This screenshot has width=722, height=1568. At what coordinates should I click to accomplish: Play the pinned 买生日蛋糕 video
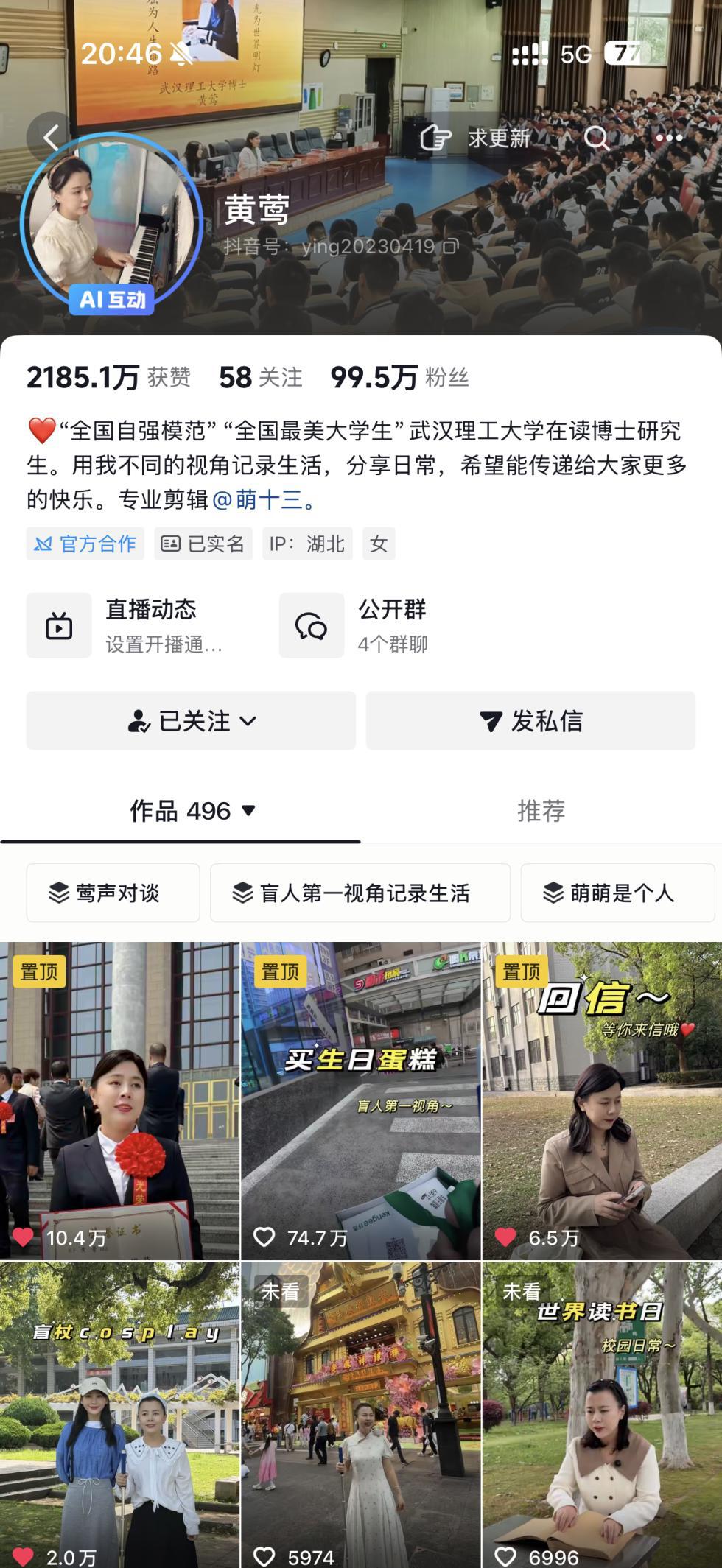click(360, 1100)
